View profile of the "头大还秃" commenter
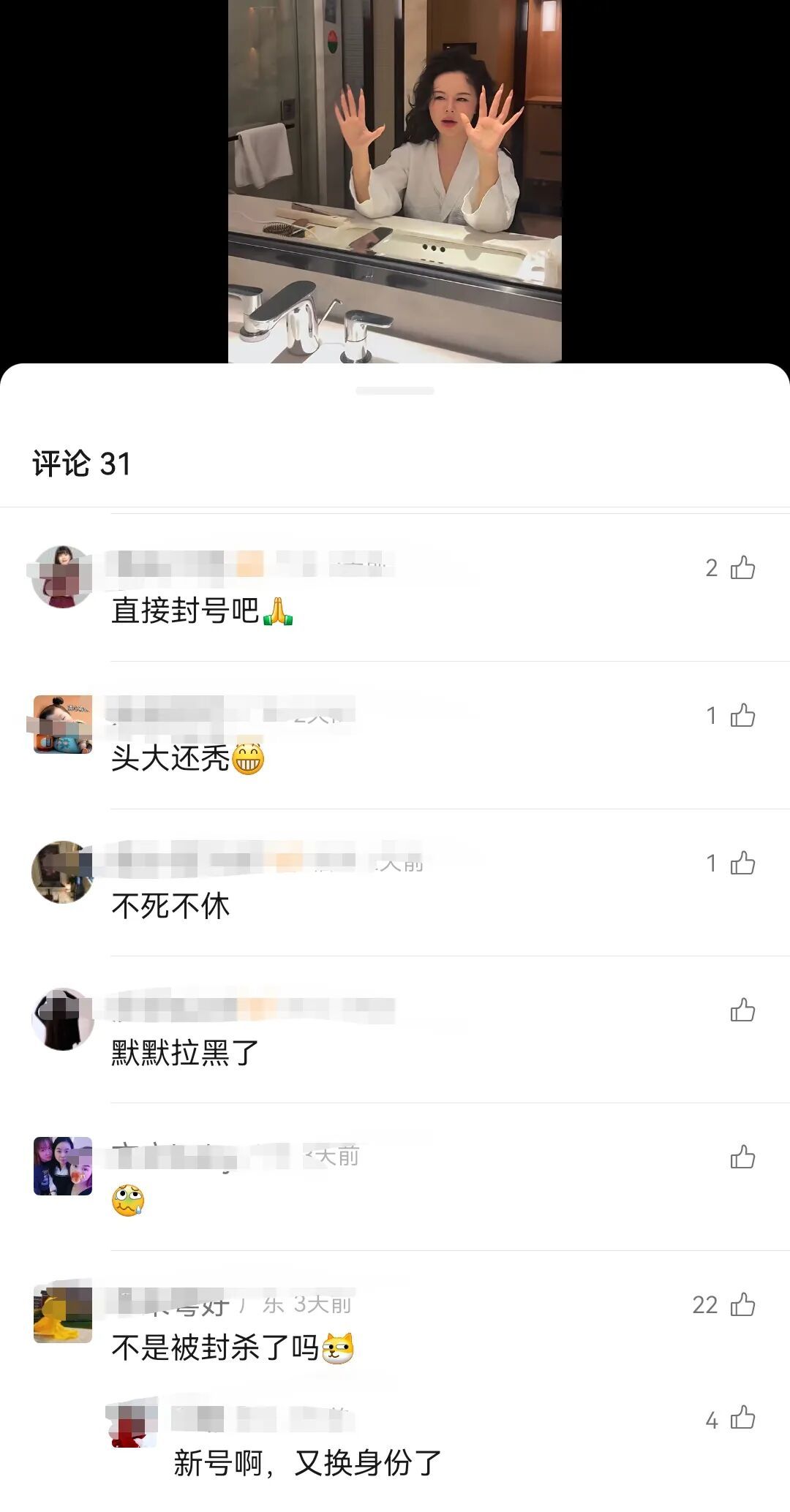Image resolution: width=790 pixels, height=1512 pixels. click(x=63, y=725)
